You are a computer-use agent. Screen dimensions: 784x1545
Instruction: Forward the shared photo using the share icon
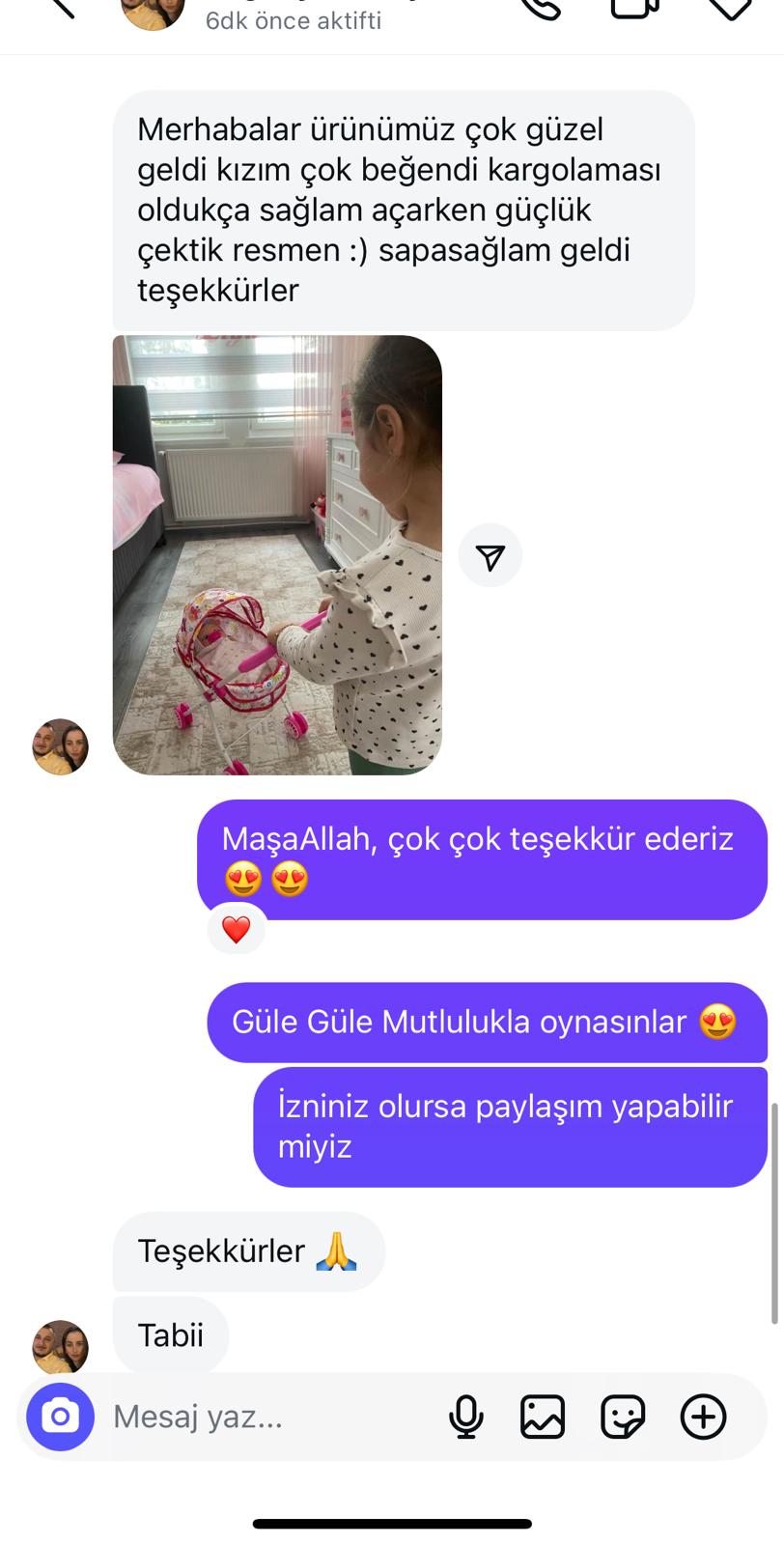pos(490,555)
